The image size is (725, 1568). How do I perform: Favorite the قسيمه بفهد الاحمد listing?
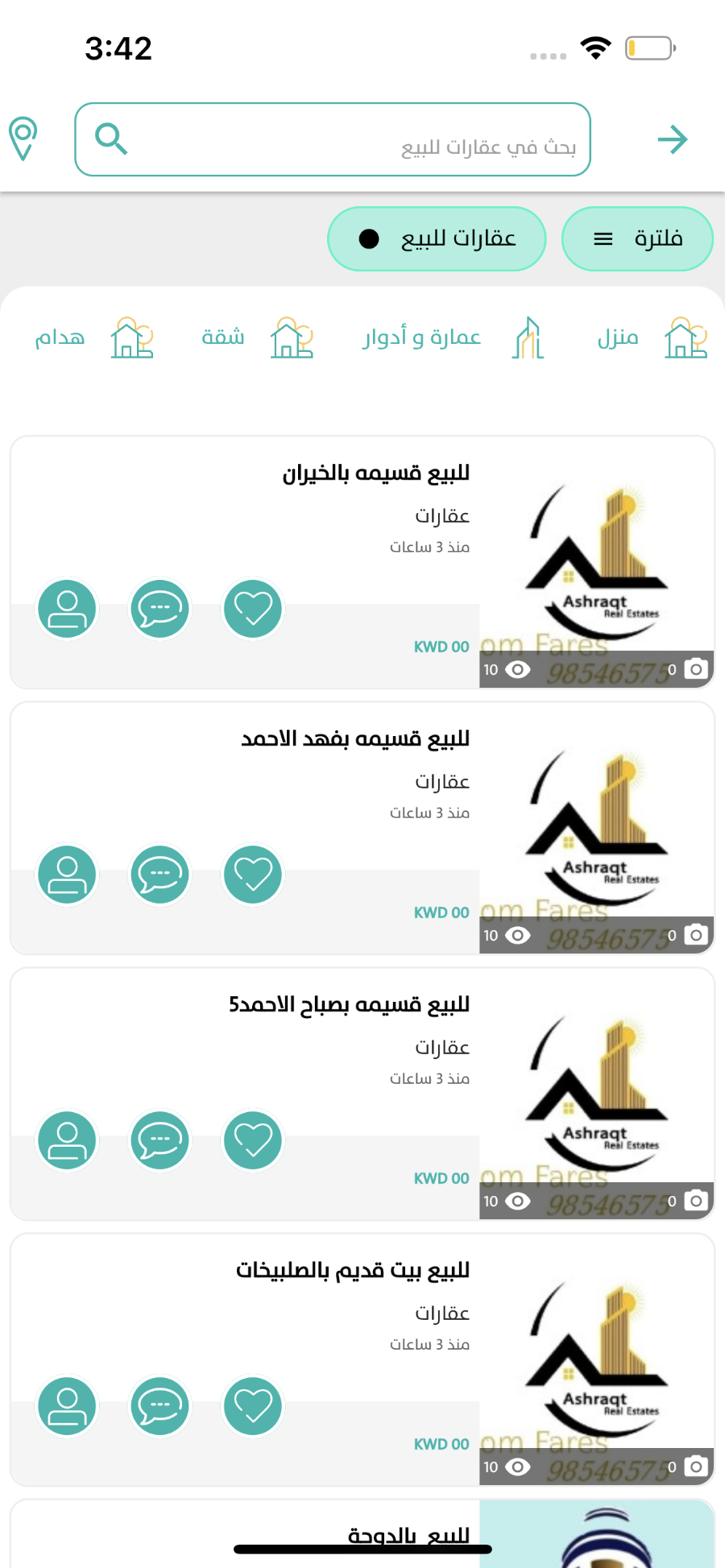[253, 875]
